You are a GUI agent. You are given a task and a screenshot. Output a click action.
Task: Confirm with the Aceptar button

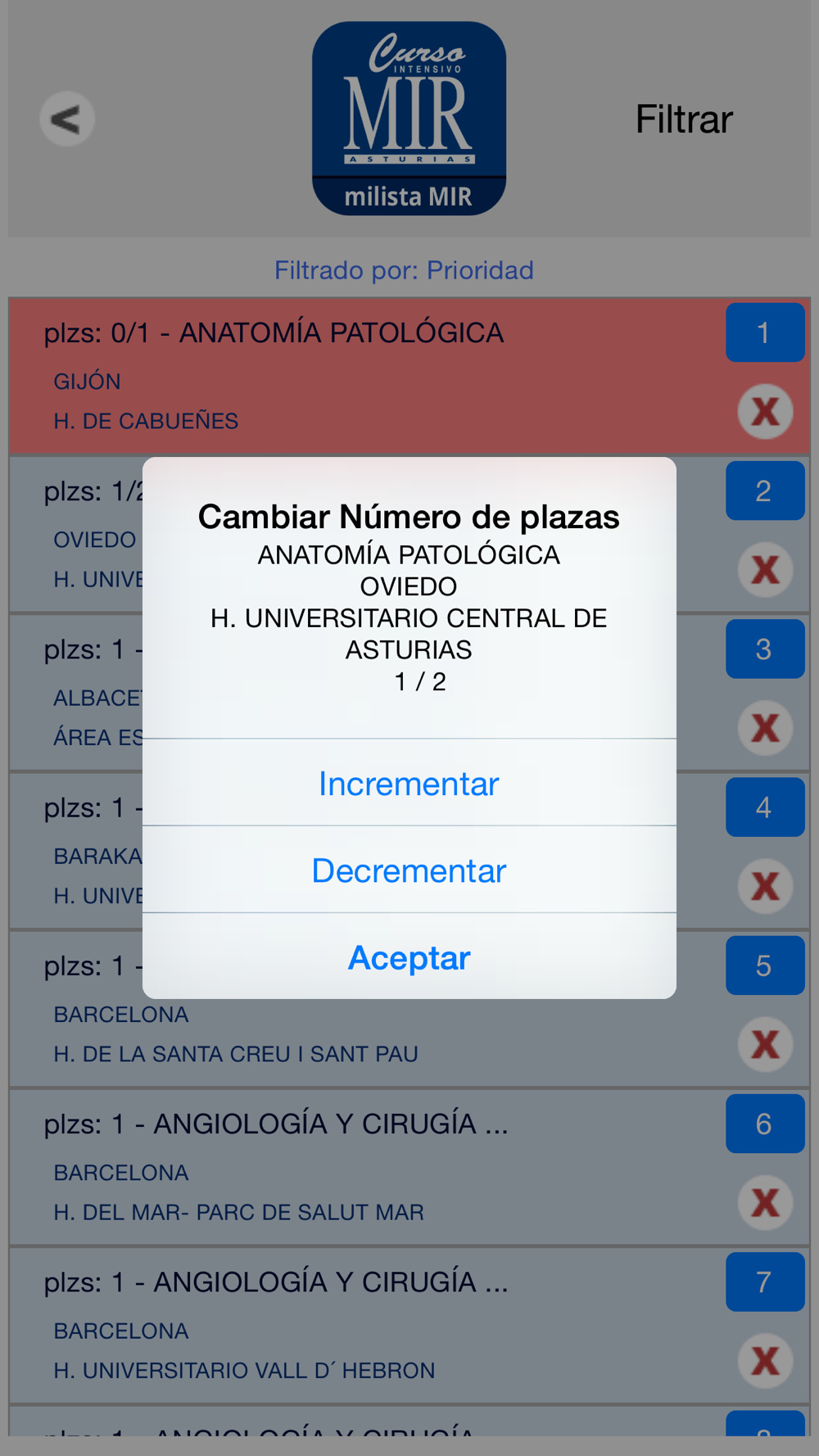tap(409, 956)
